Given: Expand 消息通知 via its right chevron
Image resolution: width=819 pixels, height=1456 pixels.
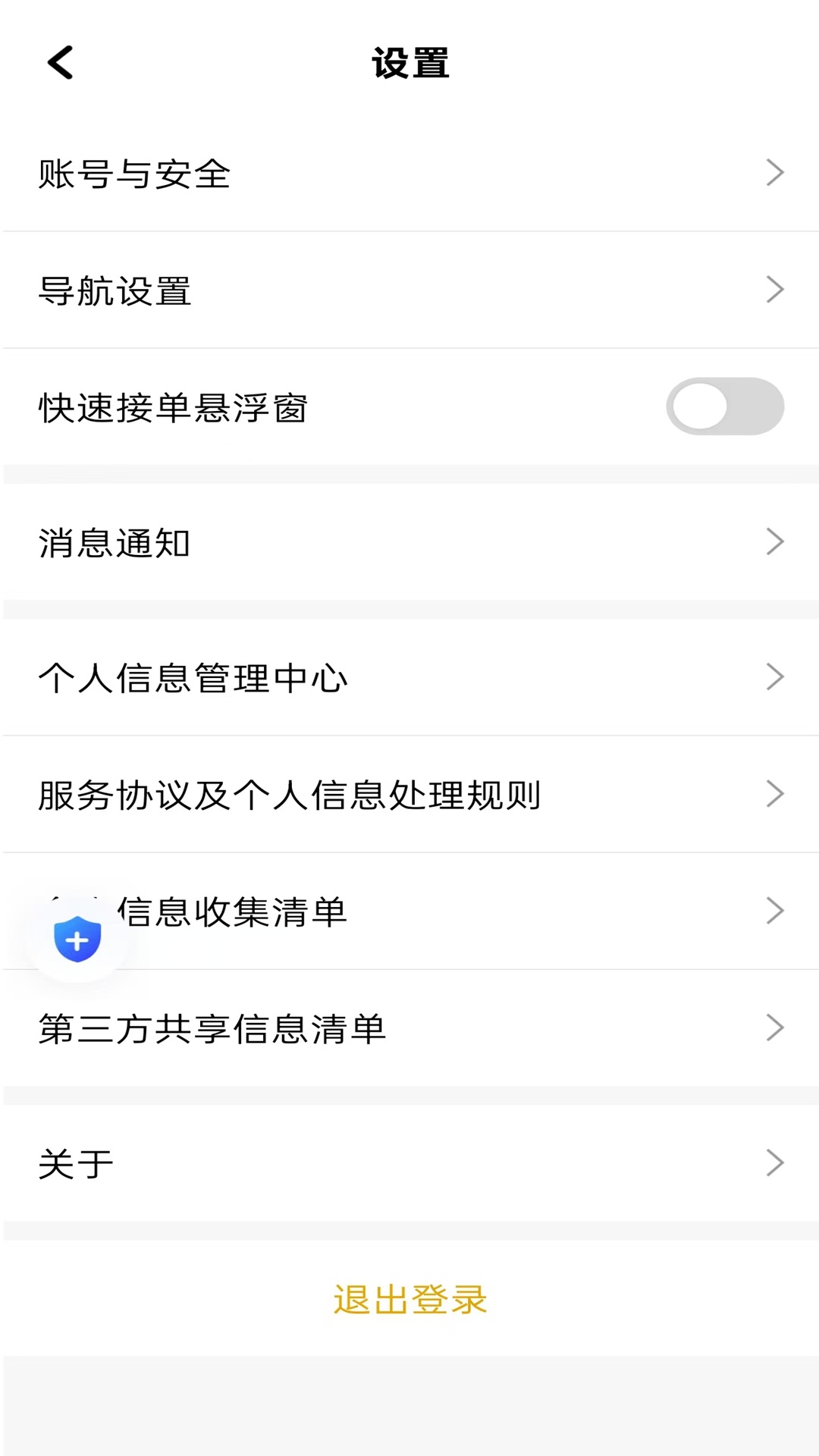Looking at the screenshot, I should point(775,541).
